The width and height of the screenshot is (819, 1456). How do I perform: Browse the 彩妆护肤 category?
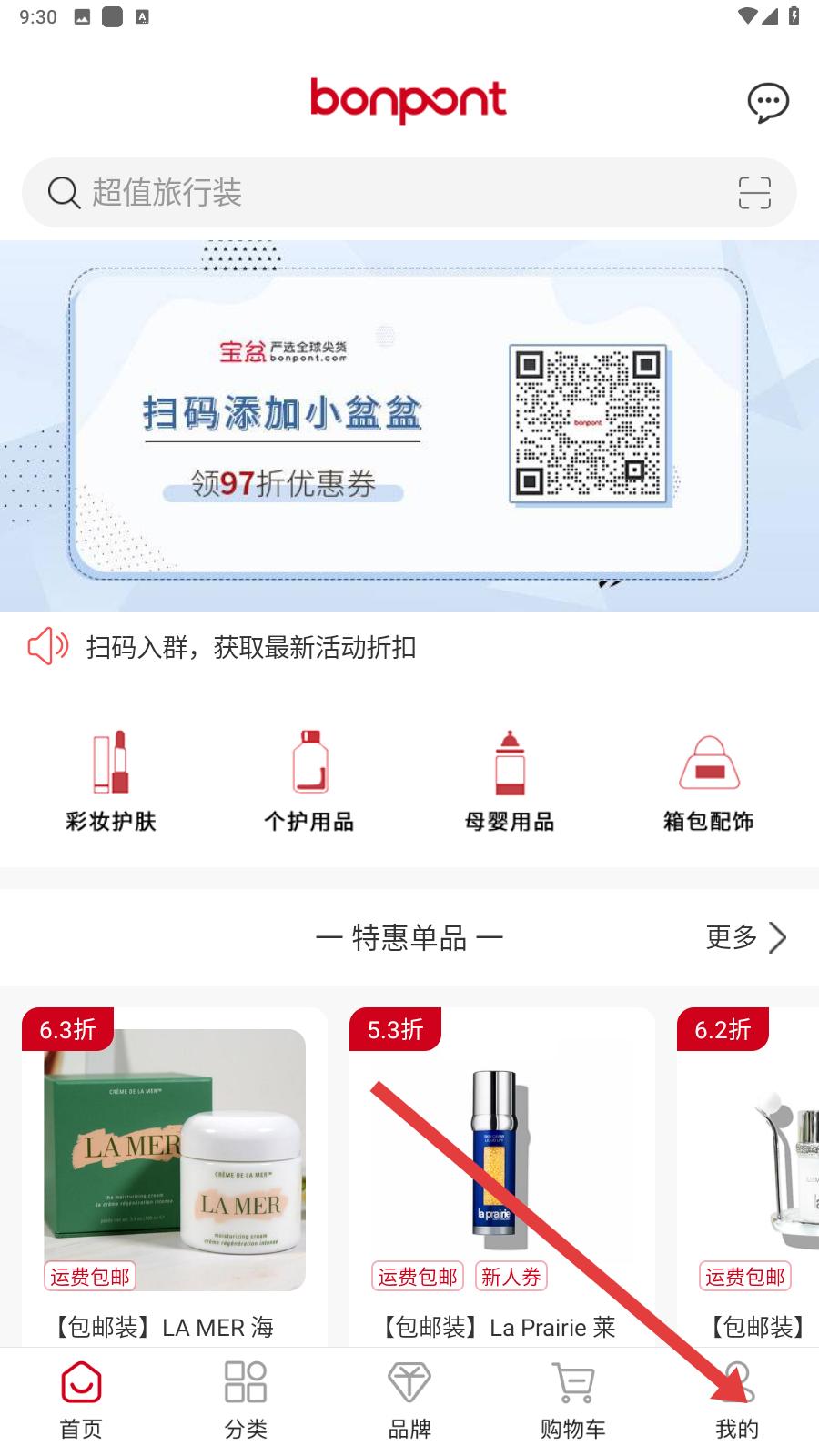point(111,781)
